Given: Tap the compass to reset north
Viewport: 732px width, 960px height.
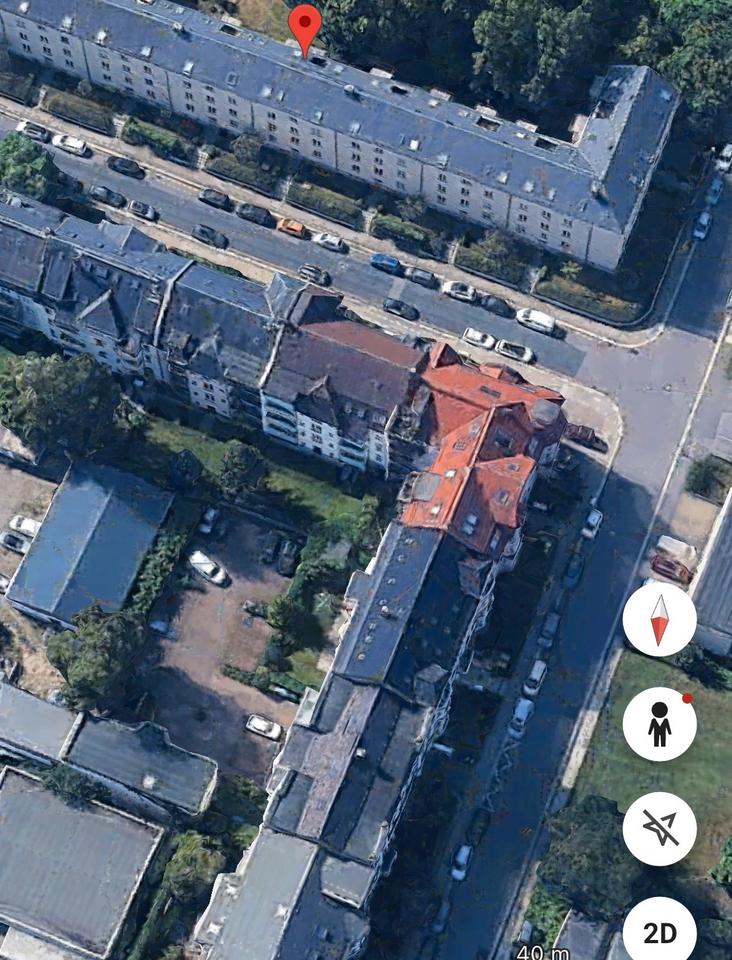Looking at the screenshot, I should [659, 619].
